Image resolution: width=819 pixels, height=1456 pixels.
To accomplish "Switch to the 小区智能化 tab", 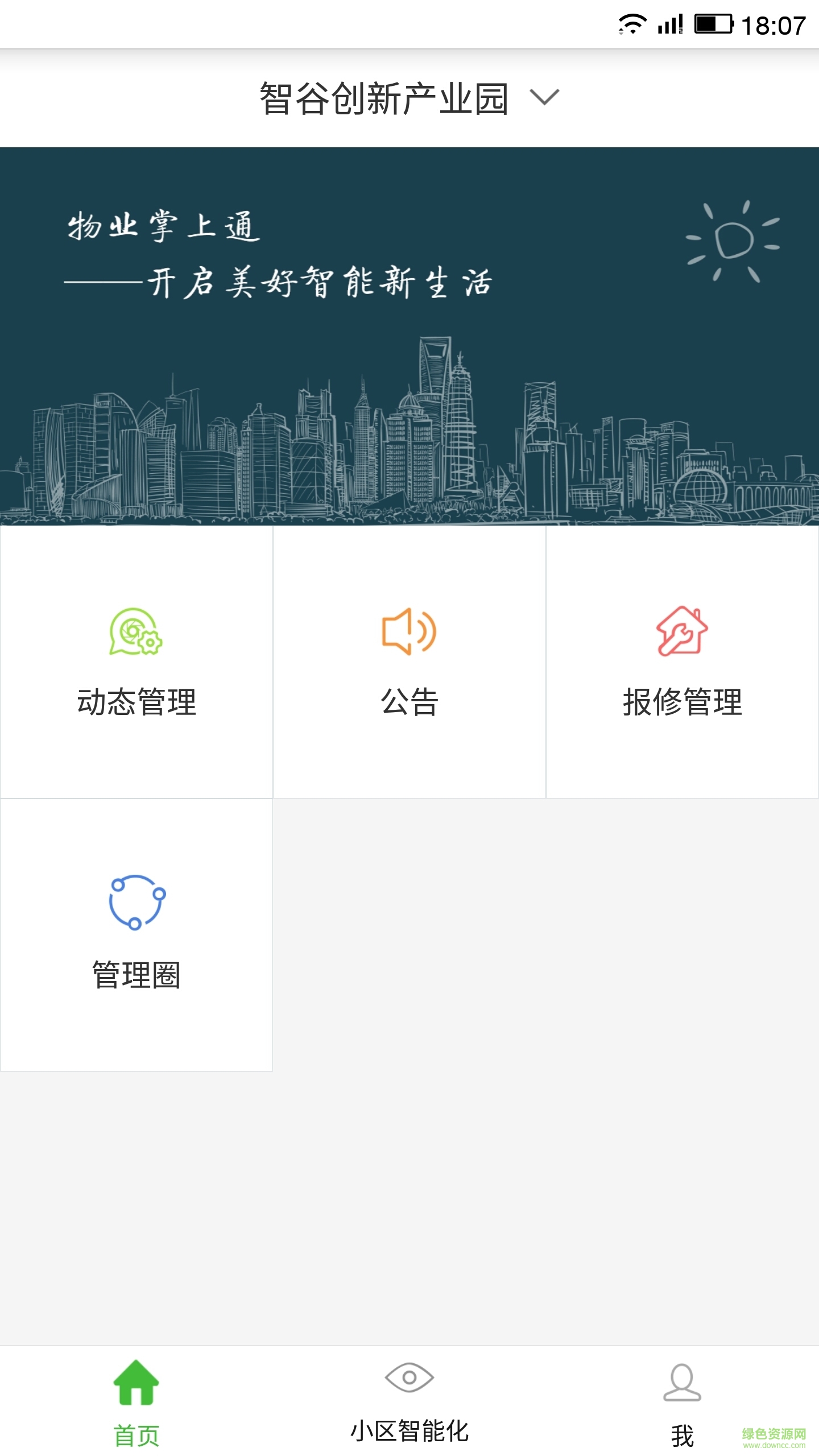I will (409, 1401).
